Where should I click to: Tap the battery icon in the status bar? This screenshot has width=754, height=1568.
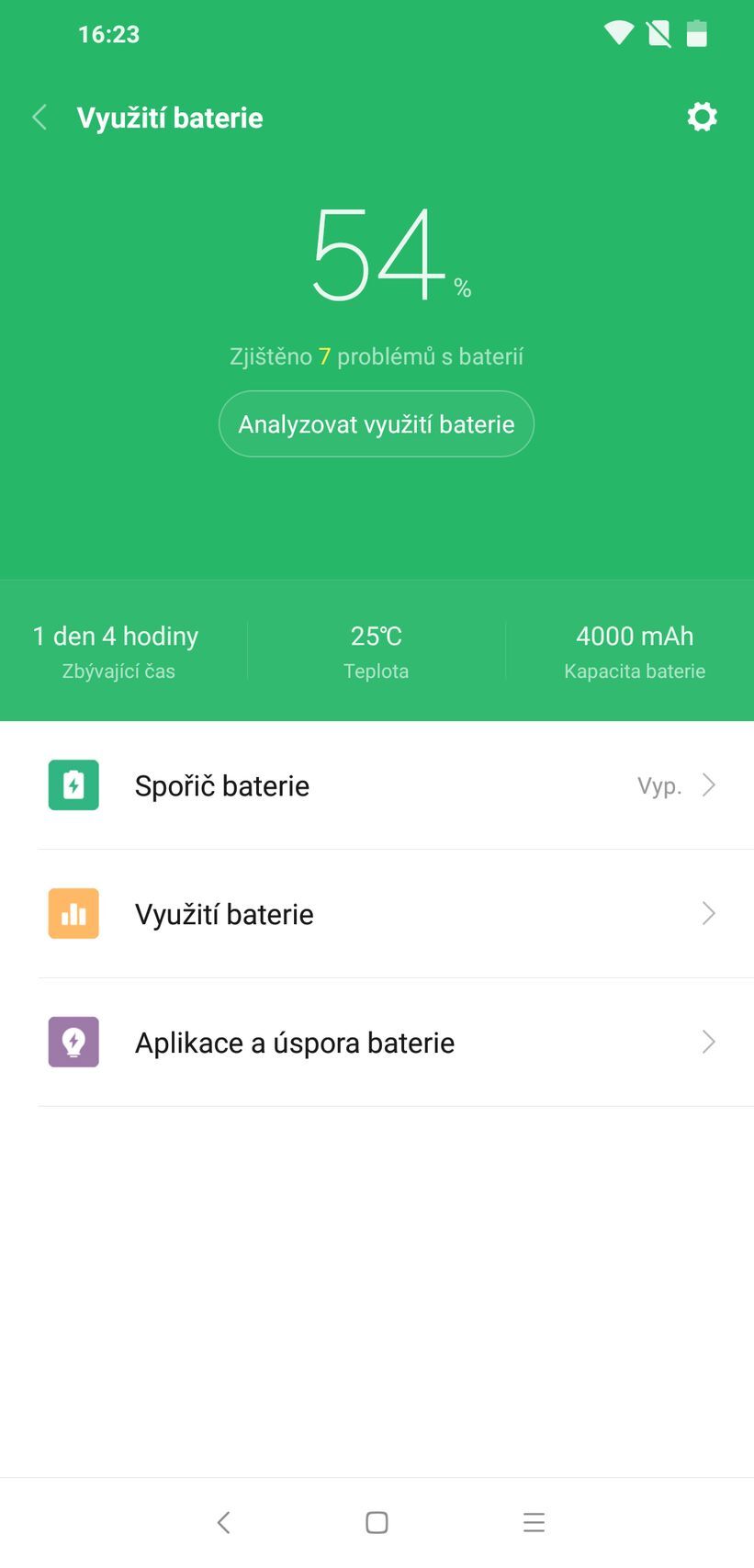click(697, 33)
